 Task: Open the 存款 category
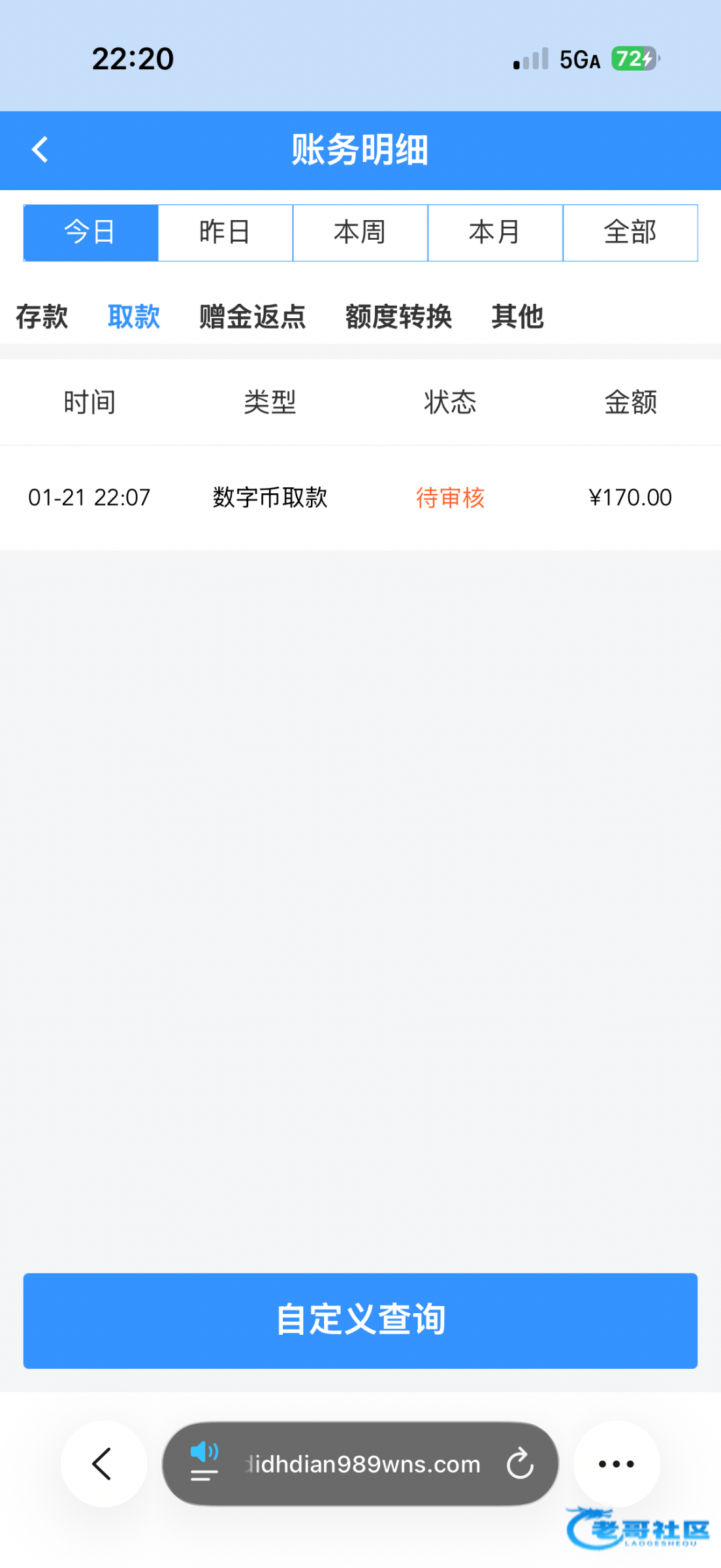click(42, 317)
